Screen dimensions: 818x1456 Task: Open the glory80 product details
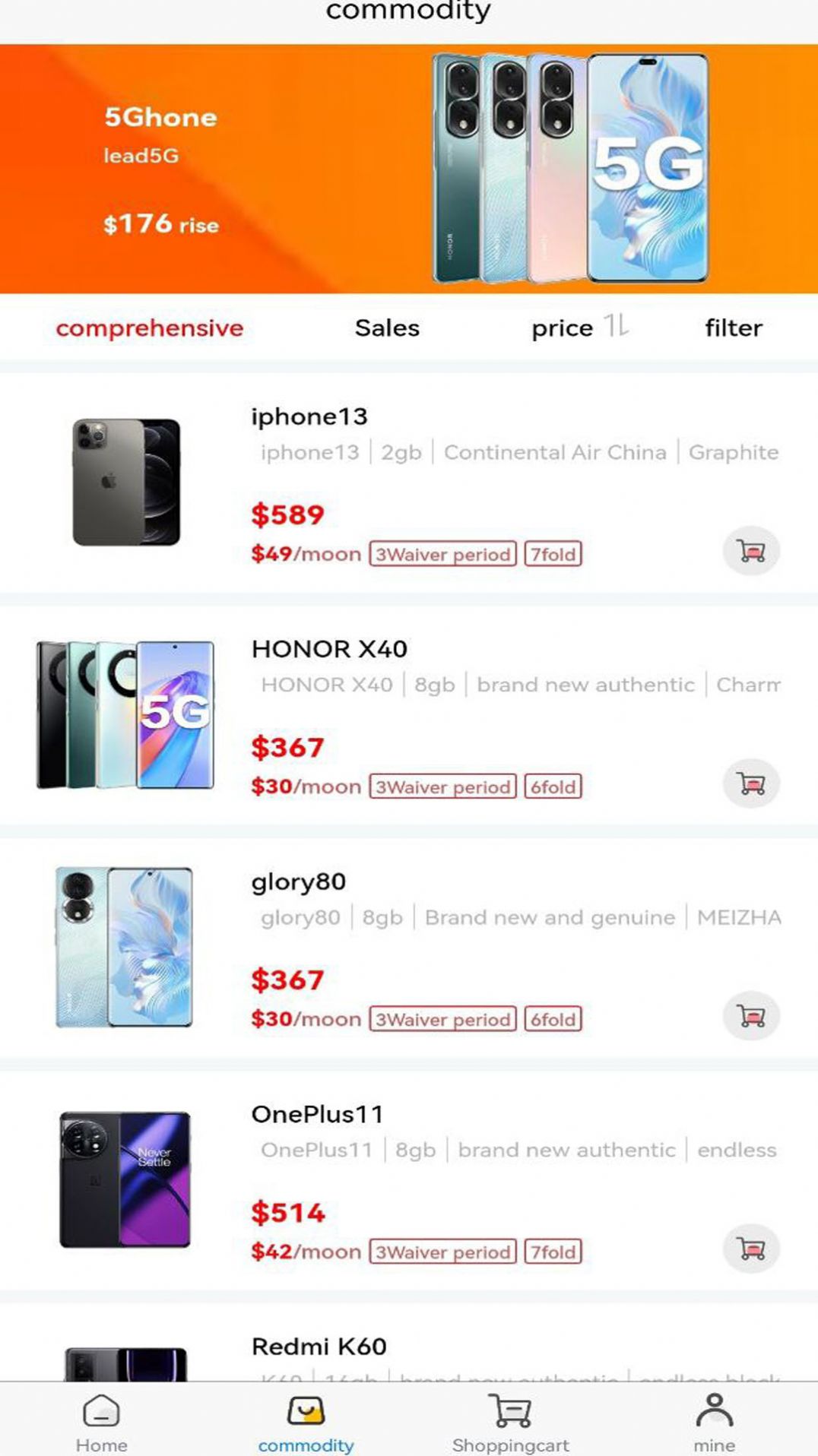click(x=298, y=882)
